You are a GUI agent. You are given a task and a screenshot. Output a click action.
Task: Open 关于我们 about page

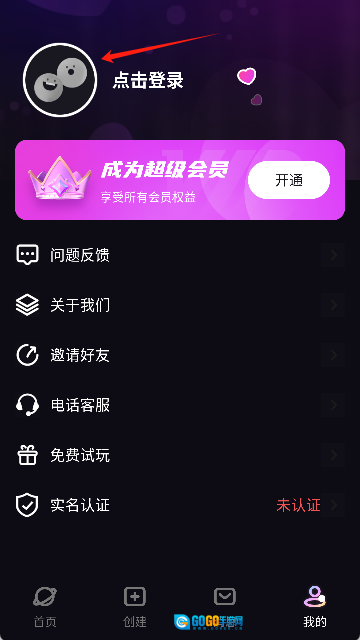coord(180,305)
